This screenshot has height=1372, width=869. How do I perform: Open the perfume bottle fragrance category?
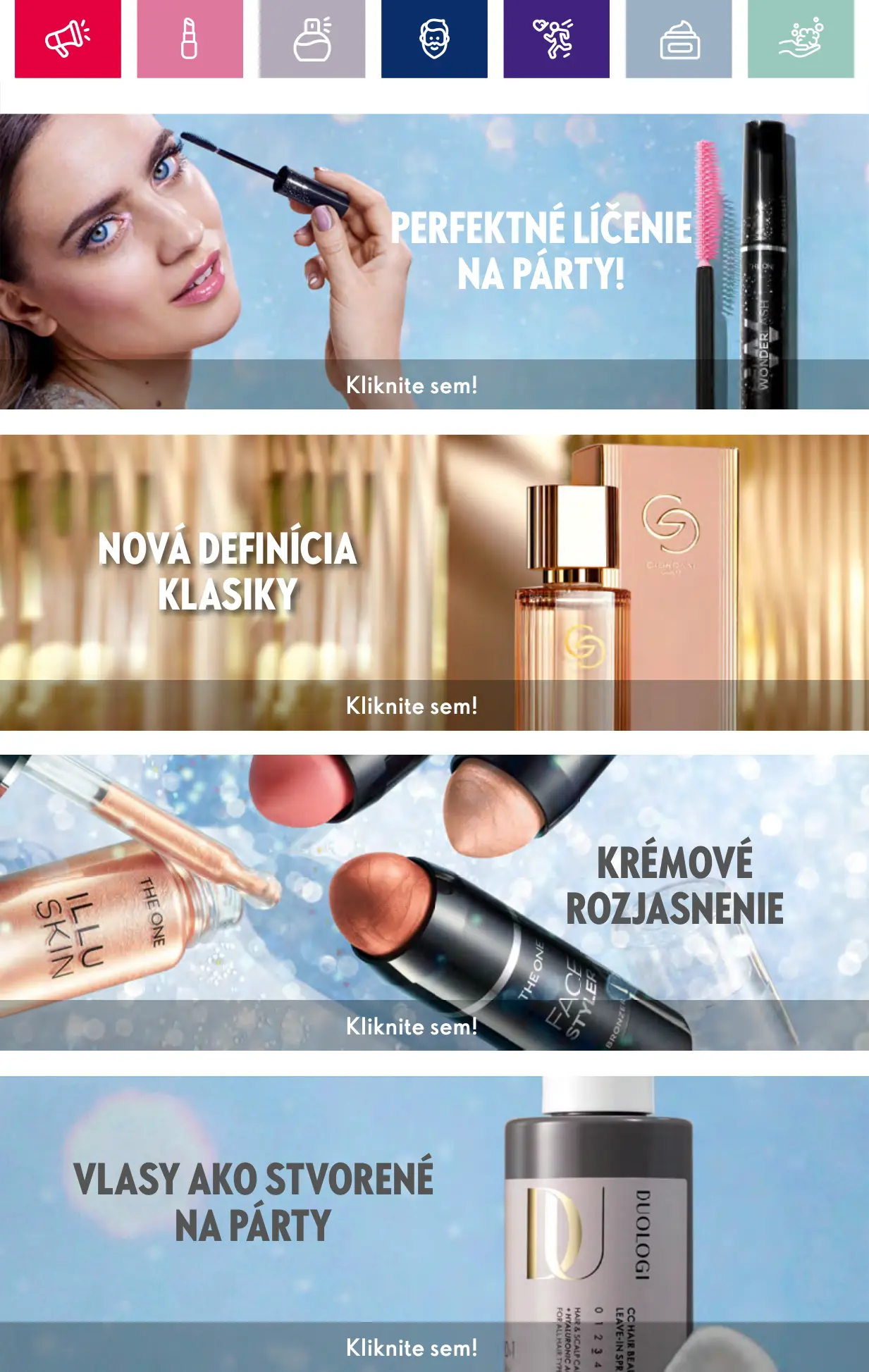click(x=312, y=39)
